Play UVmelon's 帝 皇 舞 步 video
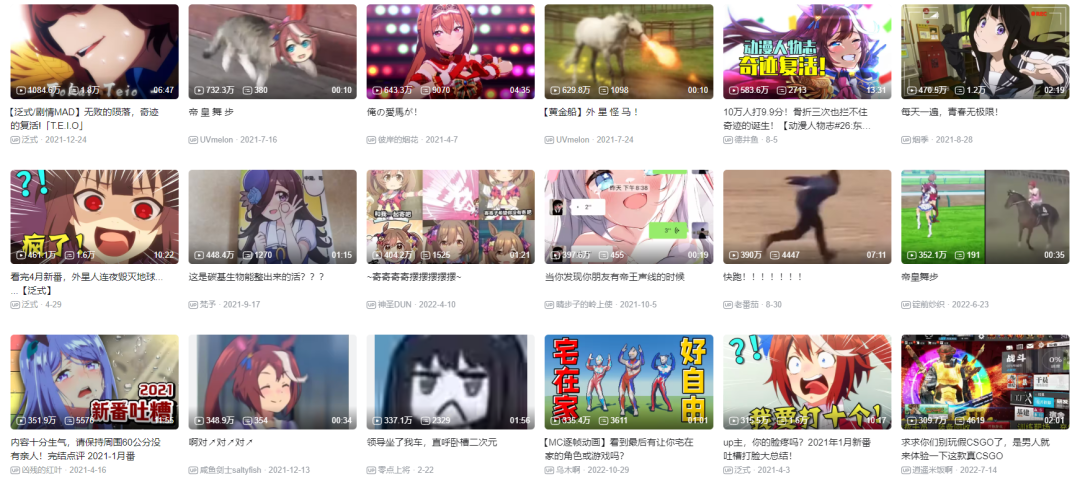The image size is (1080, 484). point(272,51)
